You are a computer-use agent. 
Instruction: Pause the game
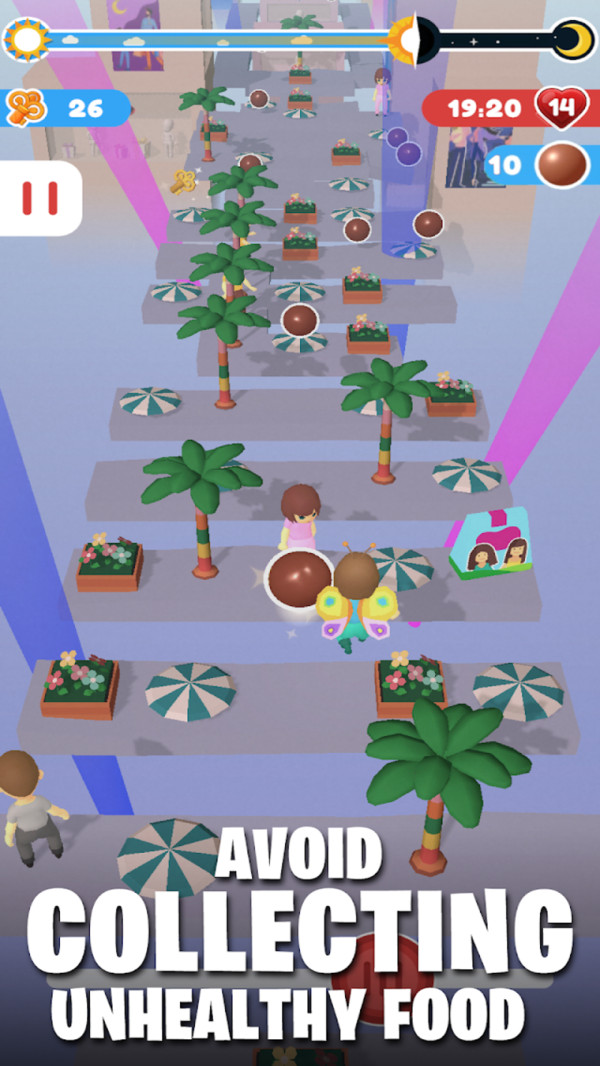[39, 199]
